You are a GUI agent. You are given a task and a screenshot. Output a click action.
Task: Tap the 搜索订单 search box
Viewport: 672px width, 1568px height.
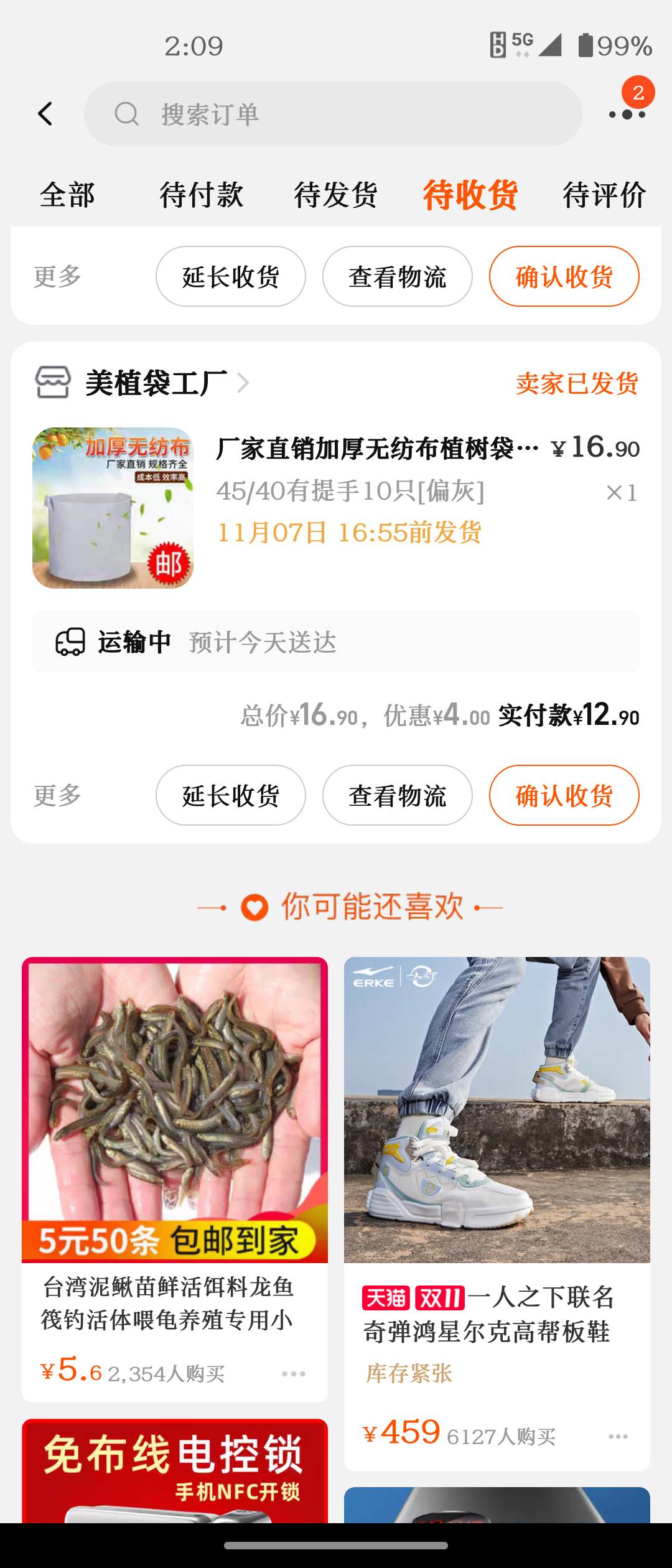[x=333, y=114]
